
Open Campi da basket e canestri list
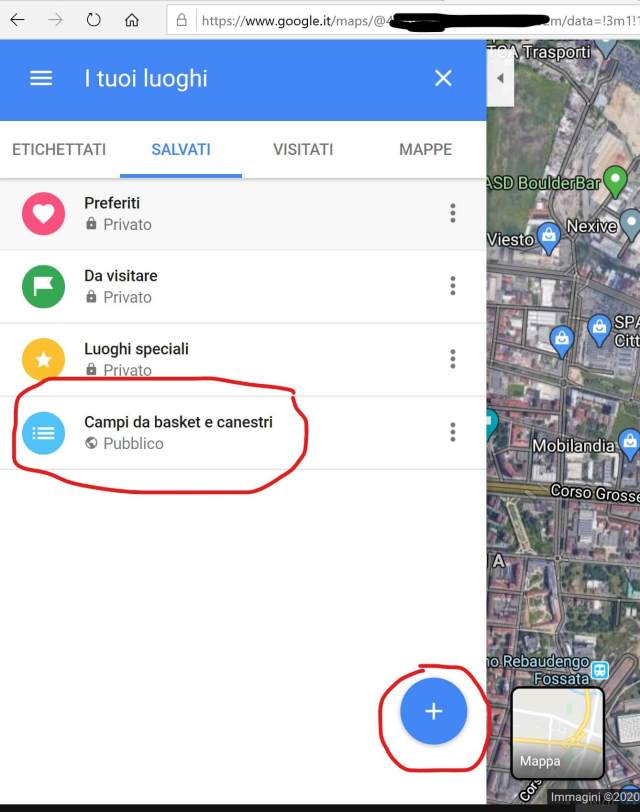click(x=200, y=432)
